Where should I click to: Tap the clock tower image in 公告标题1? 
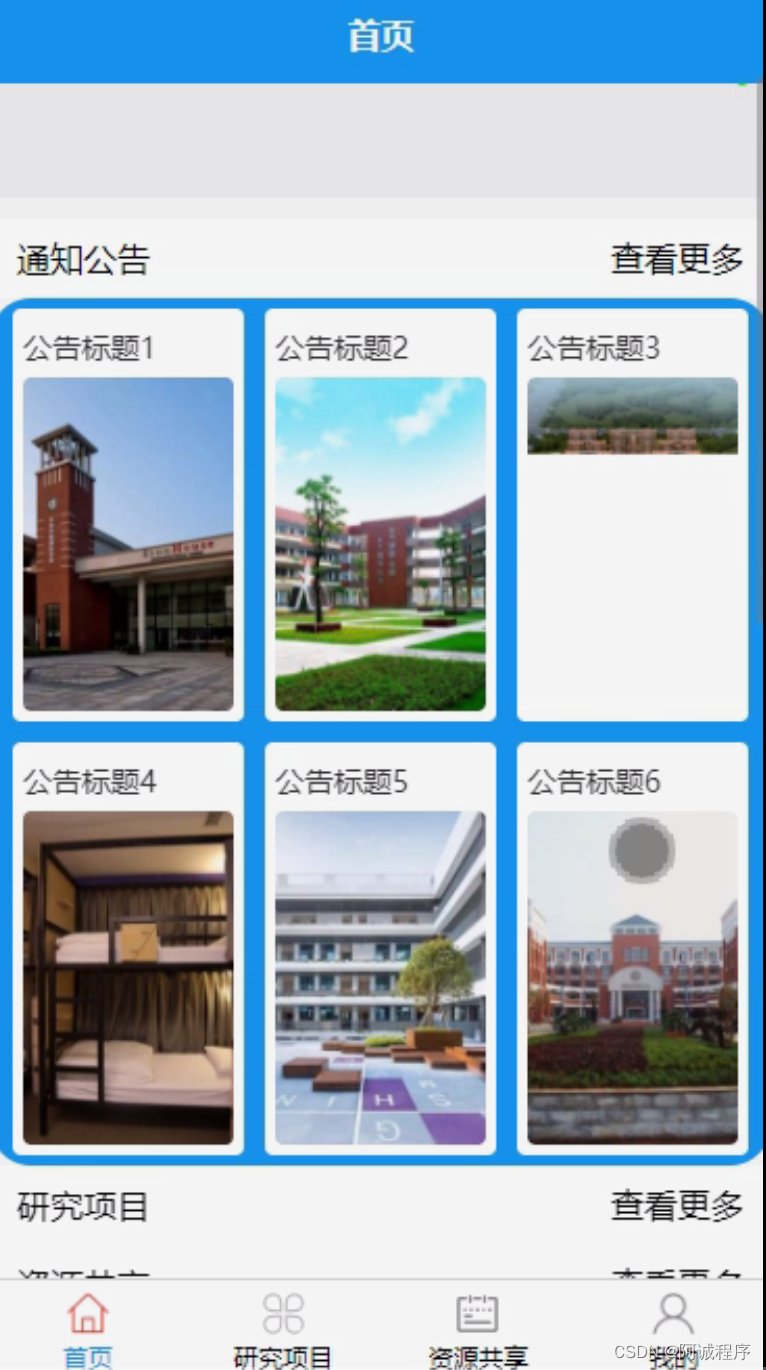click(128, 545)
